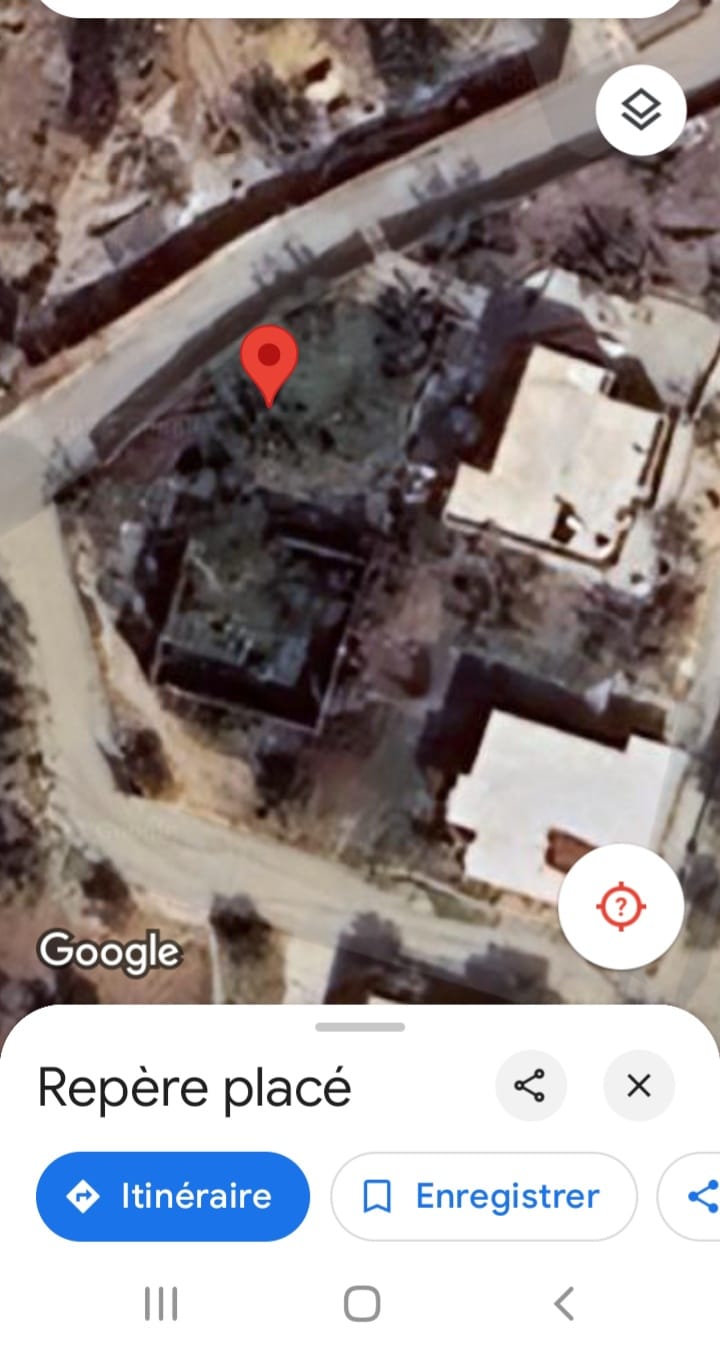Screen dimensions: 720x1355
Task: Open recent apps from navigation bar
Action: click(x=161, y=1304)
